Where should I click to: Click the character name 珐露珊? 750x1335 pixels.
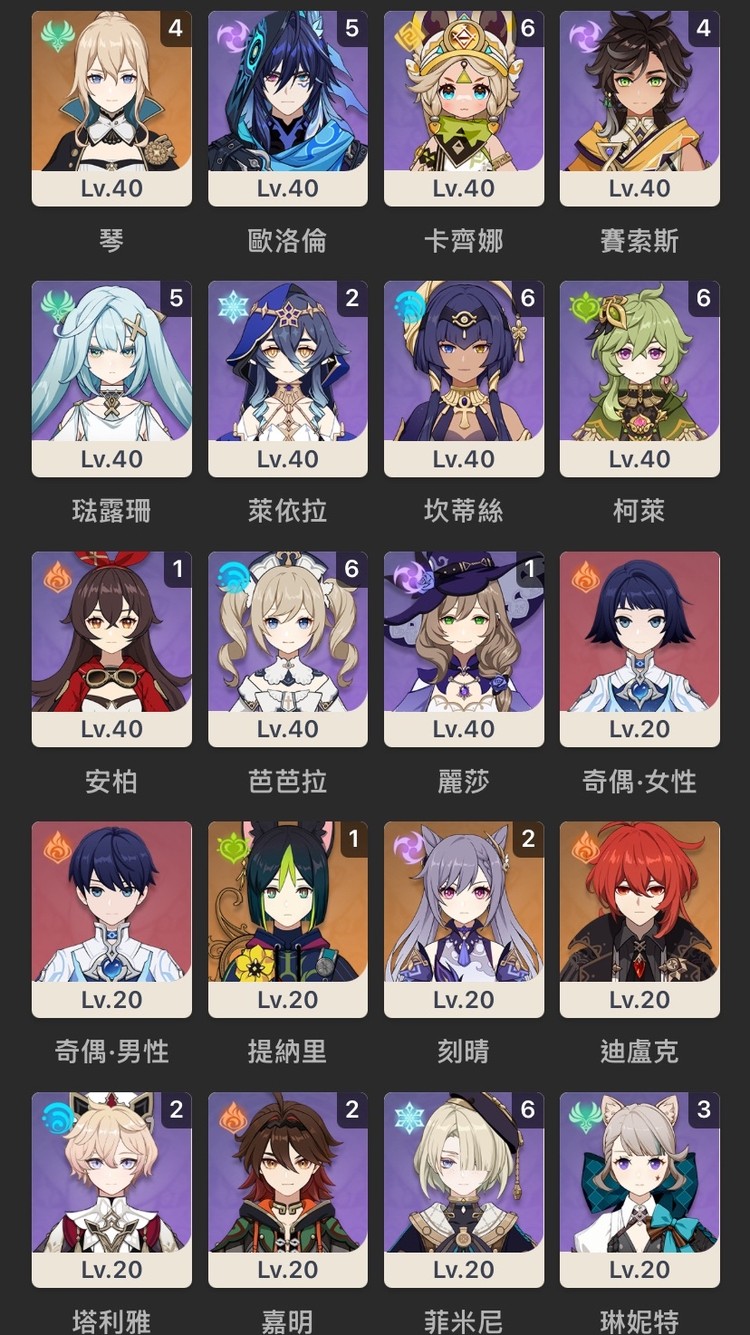pyautogui.click(x=111, y=511)
